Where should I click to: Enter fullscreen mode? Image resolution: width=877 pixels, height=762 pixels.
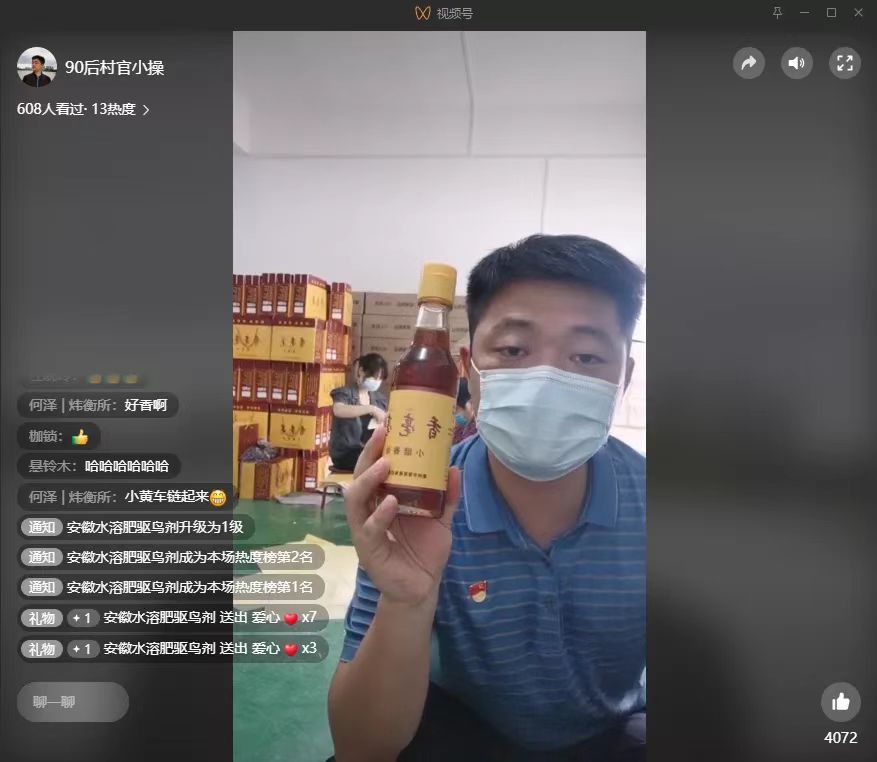845,63
